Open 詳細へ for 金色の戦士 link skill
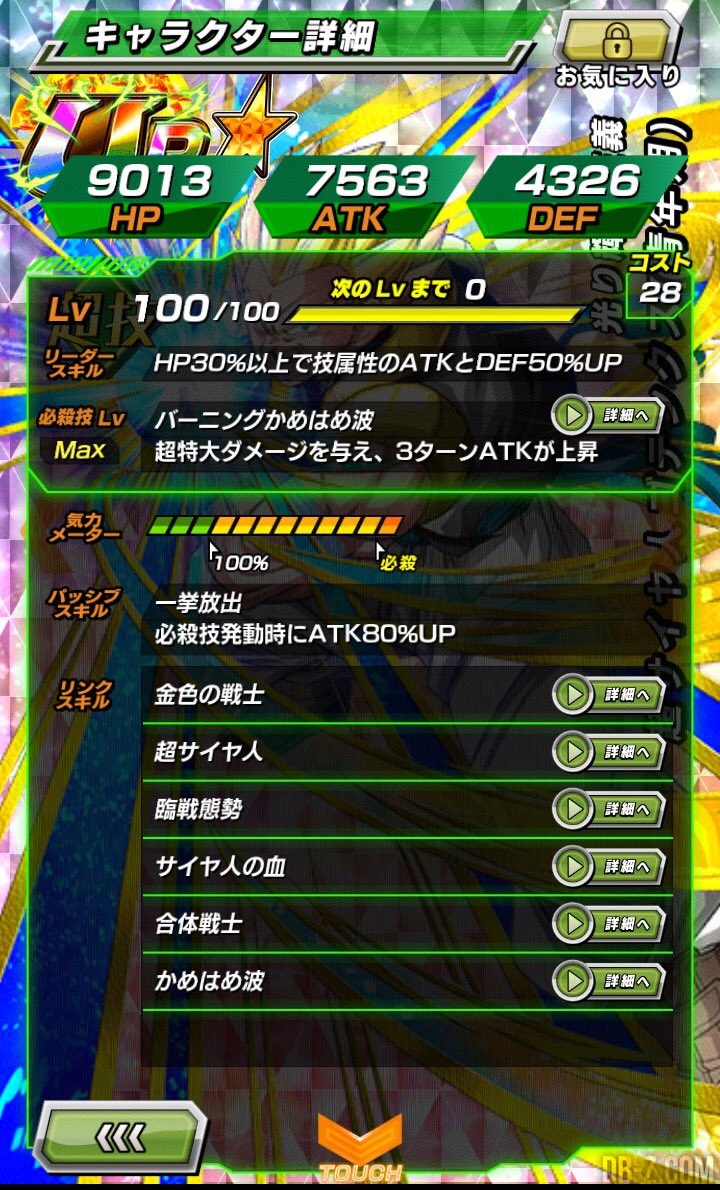Screen dimensions: 720x1190 pos(608,694)
